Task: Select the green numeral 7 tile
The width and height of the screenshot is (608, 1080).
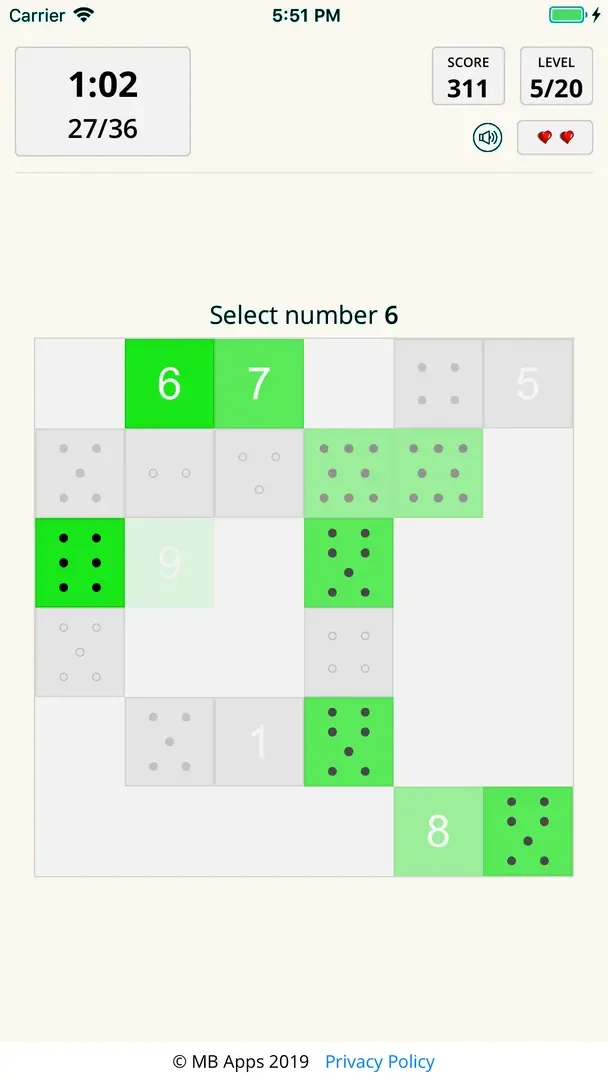Action: pos(259,383)
